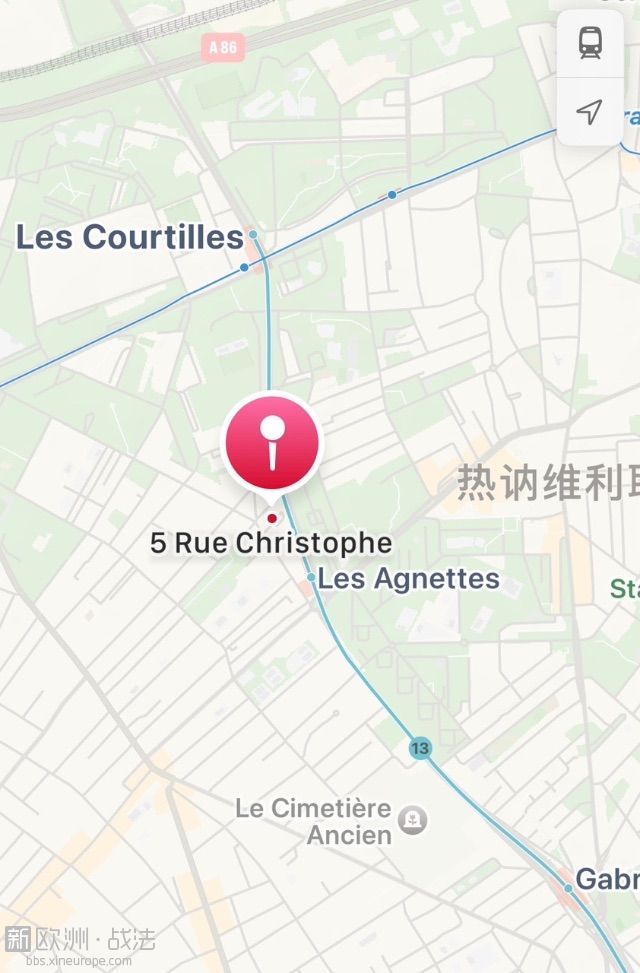
Task: Switch to the transit map view
Action: [590, 43]
